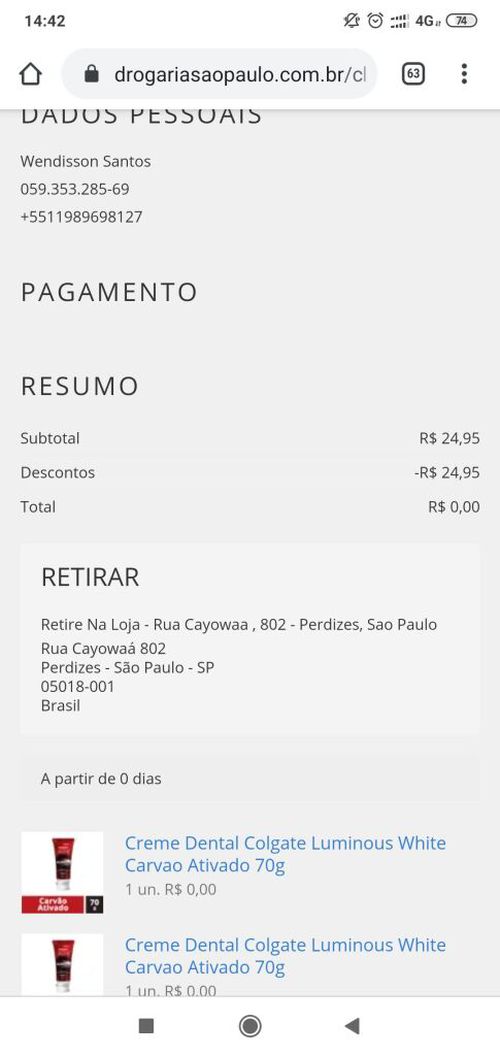Open the browser overflow menu

[464, 74]
